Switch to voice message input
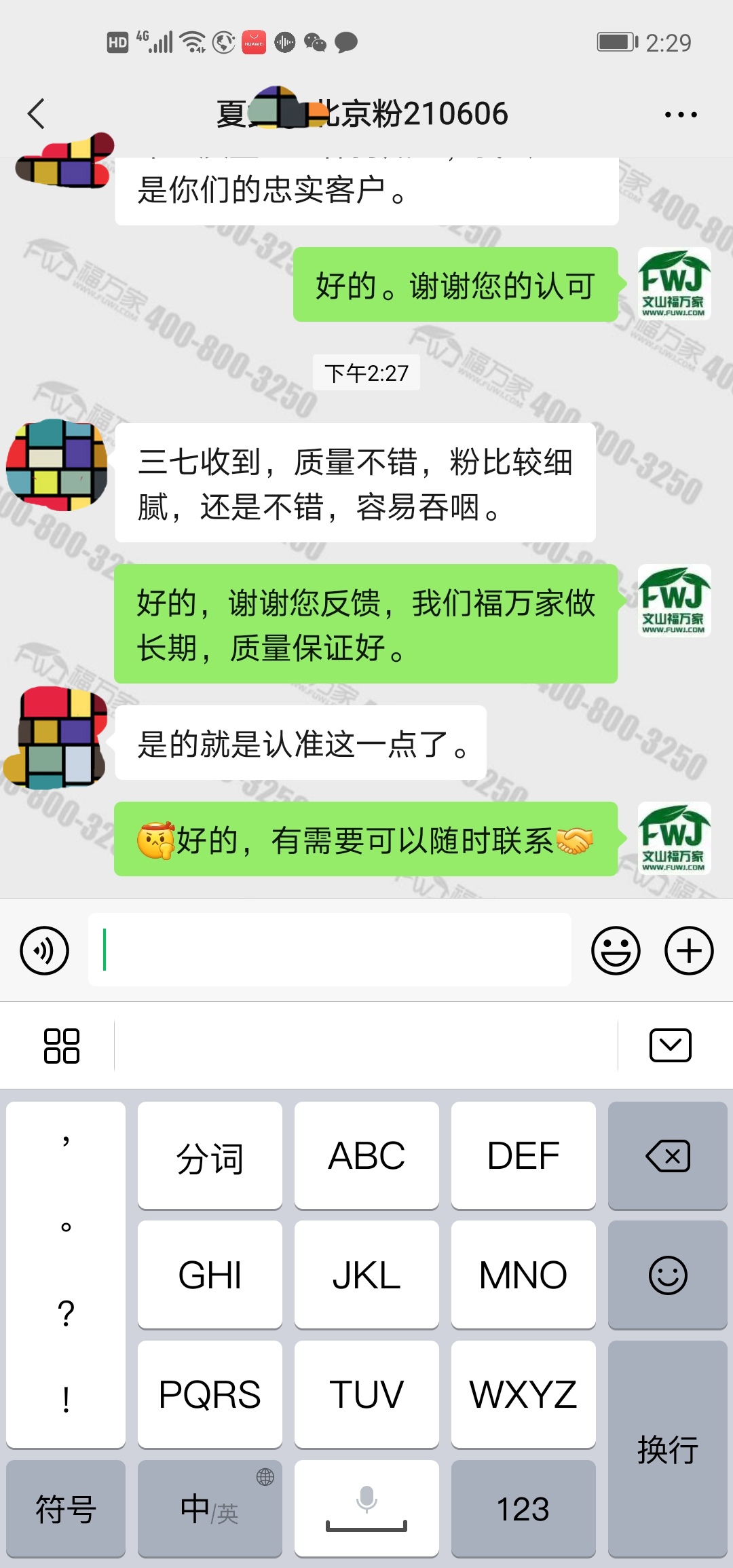 [44, 950]
